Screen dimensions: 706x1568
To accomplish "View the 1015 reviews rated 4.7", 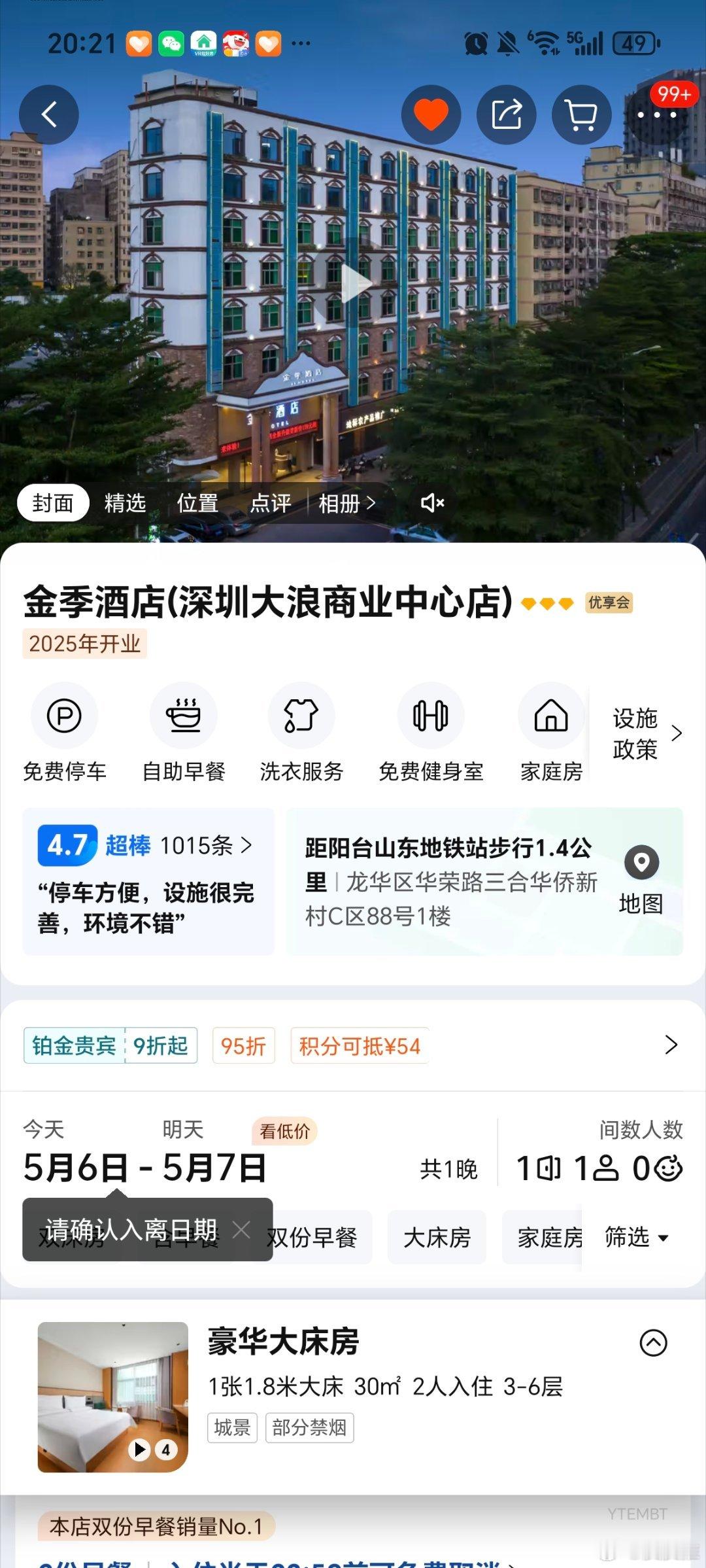I will 148,845.
